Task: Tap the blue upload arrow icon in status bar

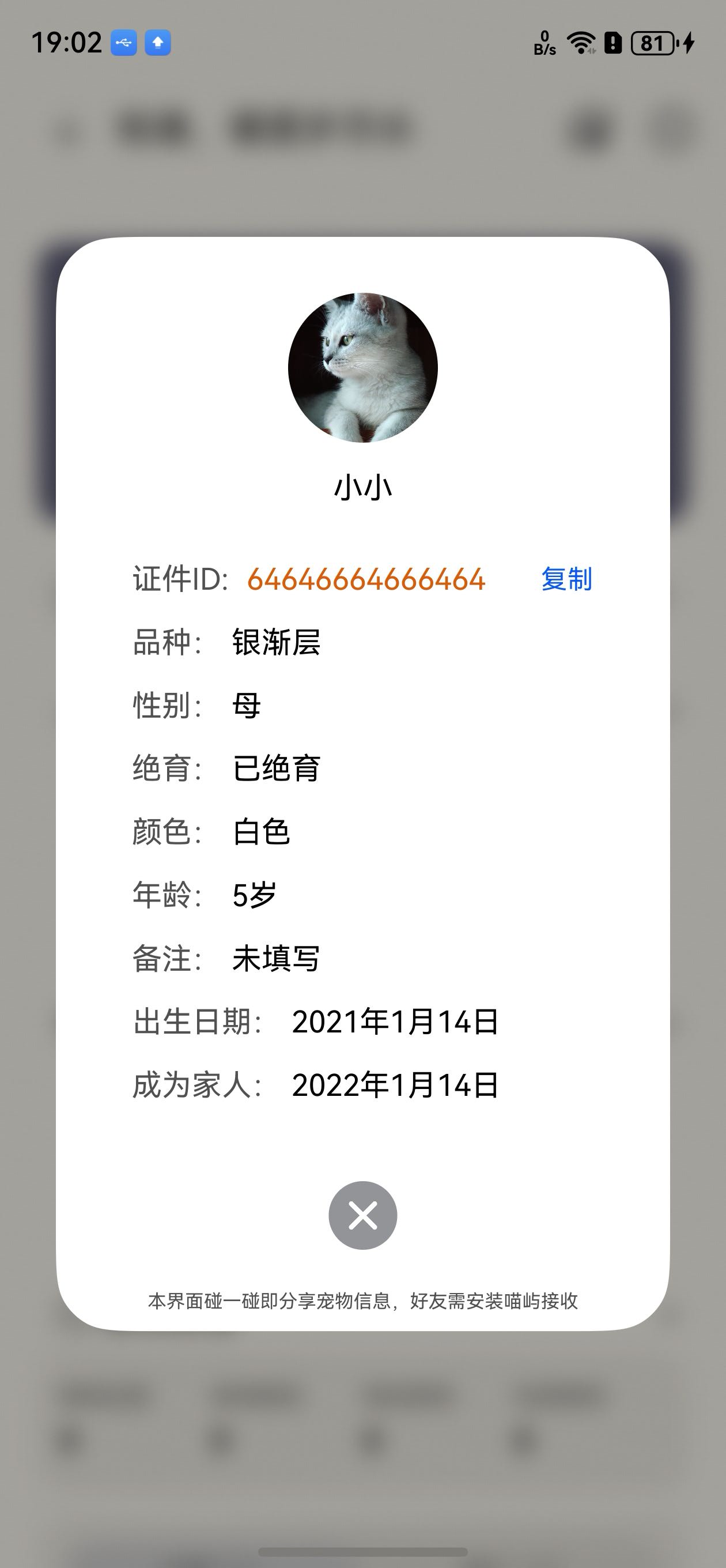Action: pos(157,43)
